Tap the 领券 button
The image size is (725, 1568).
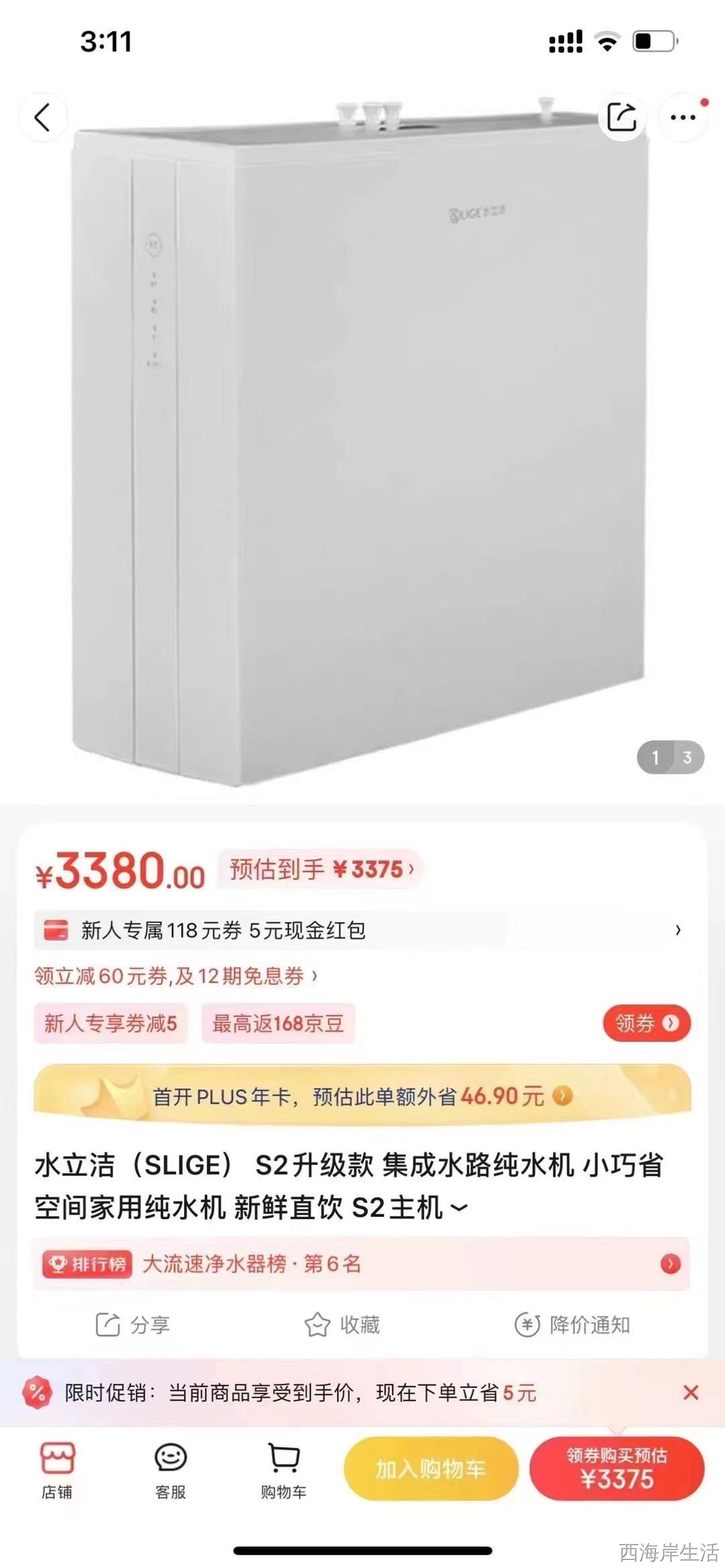(x=646, y=1023)
